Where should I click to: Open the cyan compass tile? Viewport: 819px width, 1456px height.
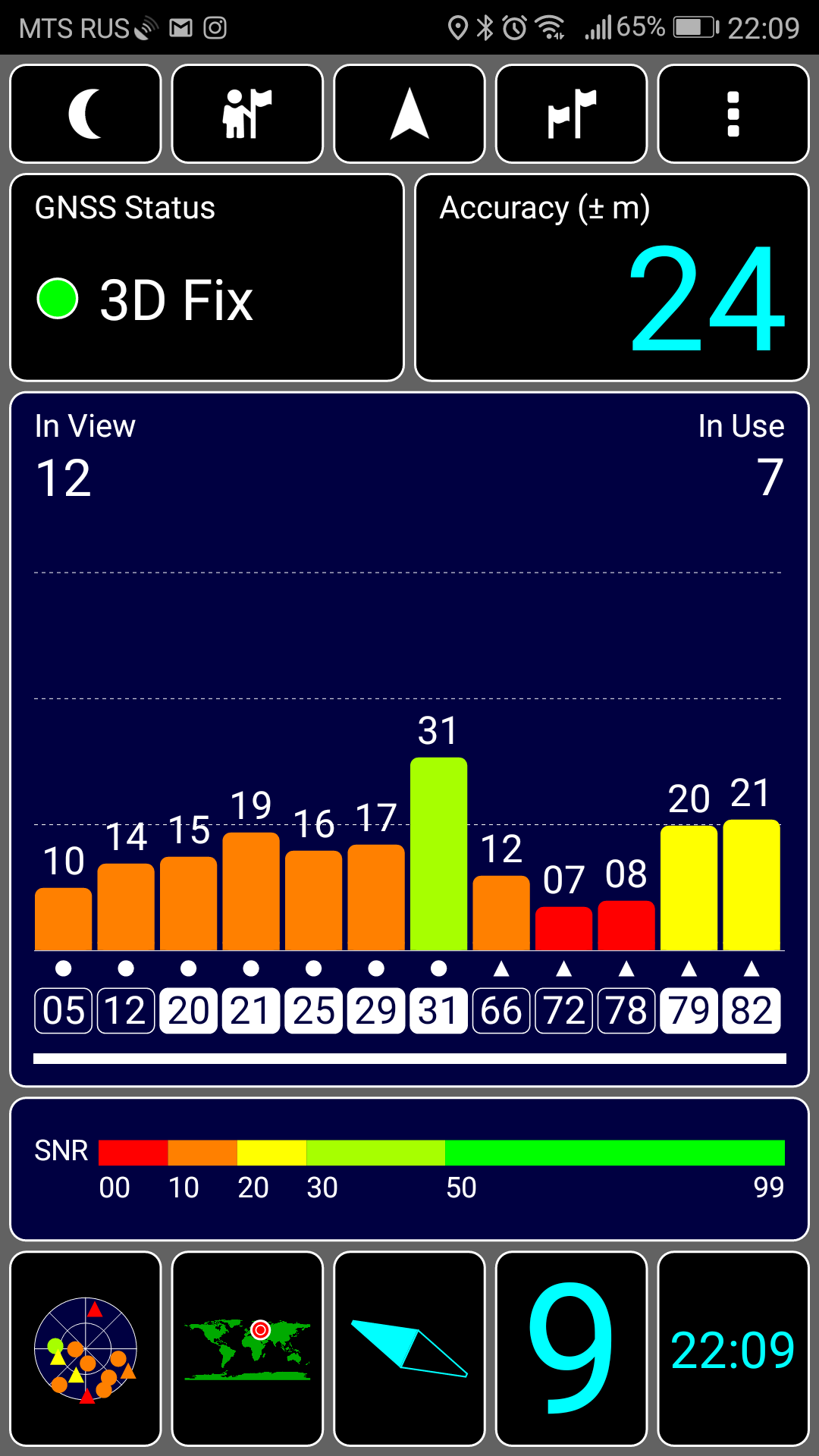point(409,1349)
